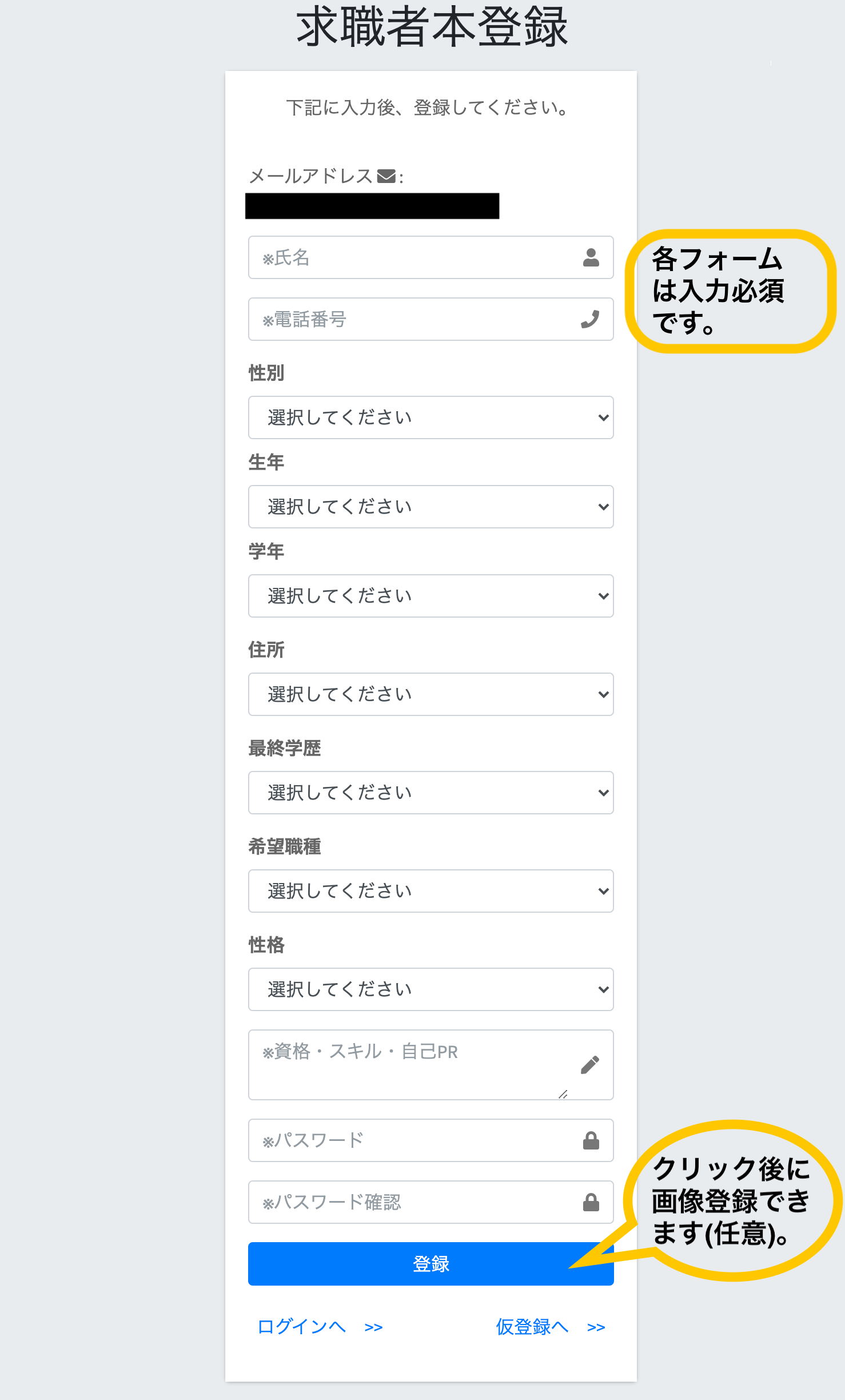Viewport: 845px width, 1400px height.
Task: Open the 最終学歴 selection dropdown
Action: (431, 793)
